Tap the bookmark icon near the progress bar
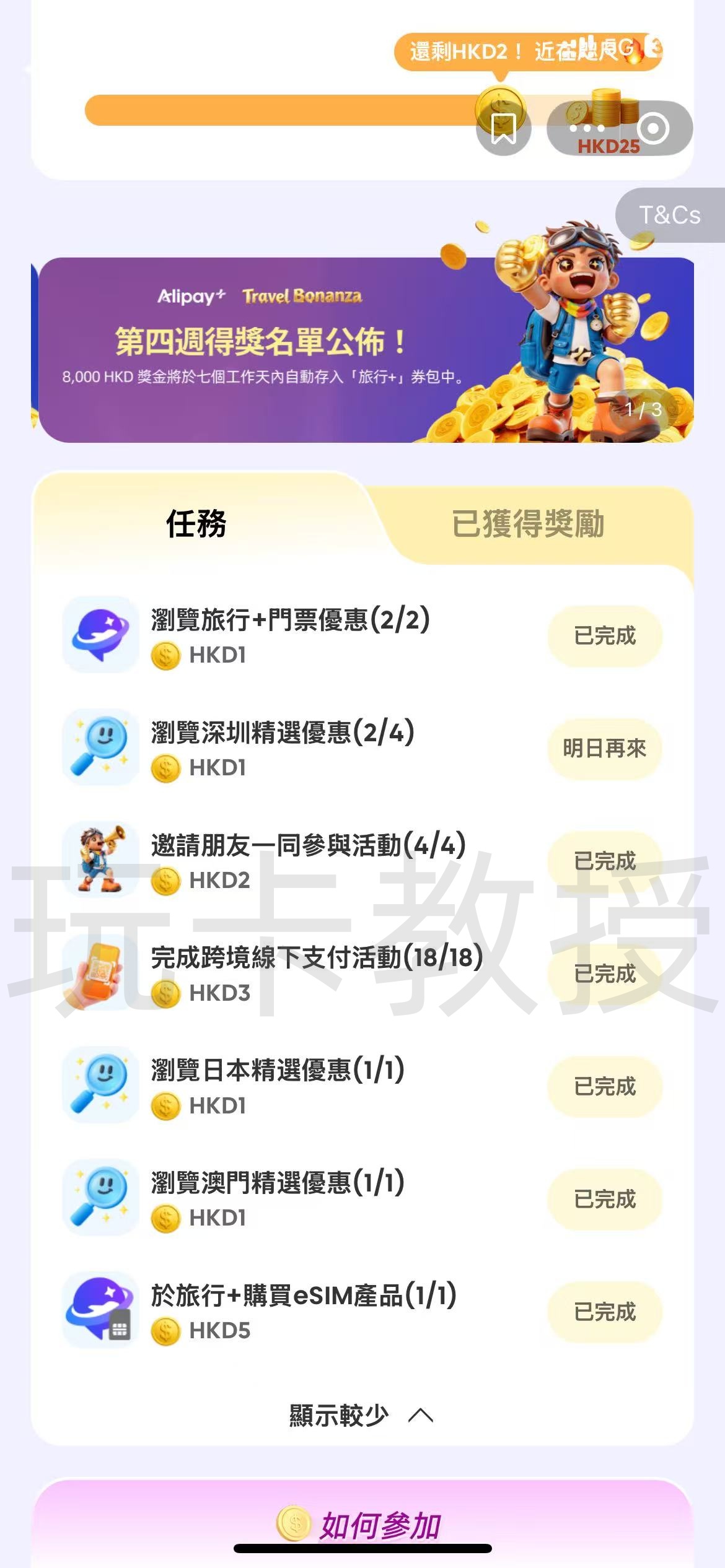This screenshot has height=1568, width=725. point(503,129)
